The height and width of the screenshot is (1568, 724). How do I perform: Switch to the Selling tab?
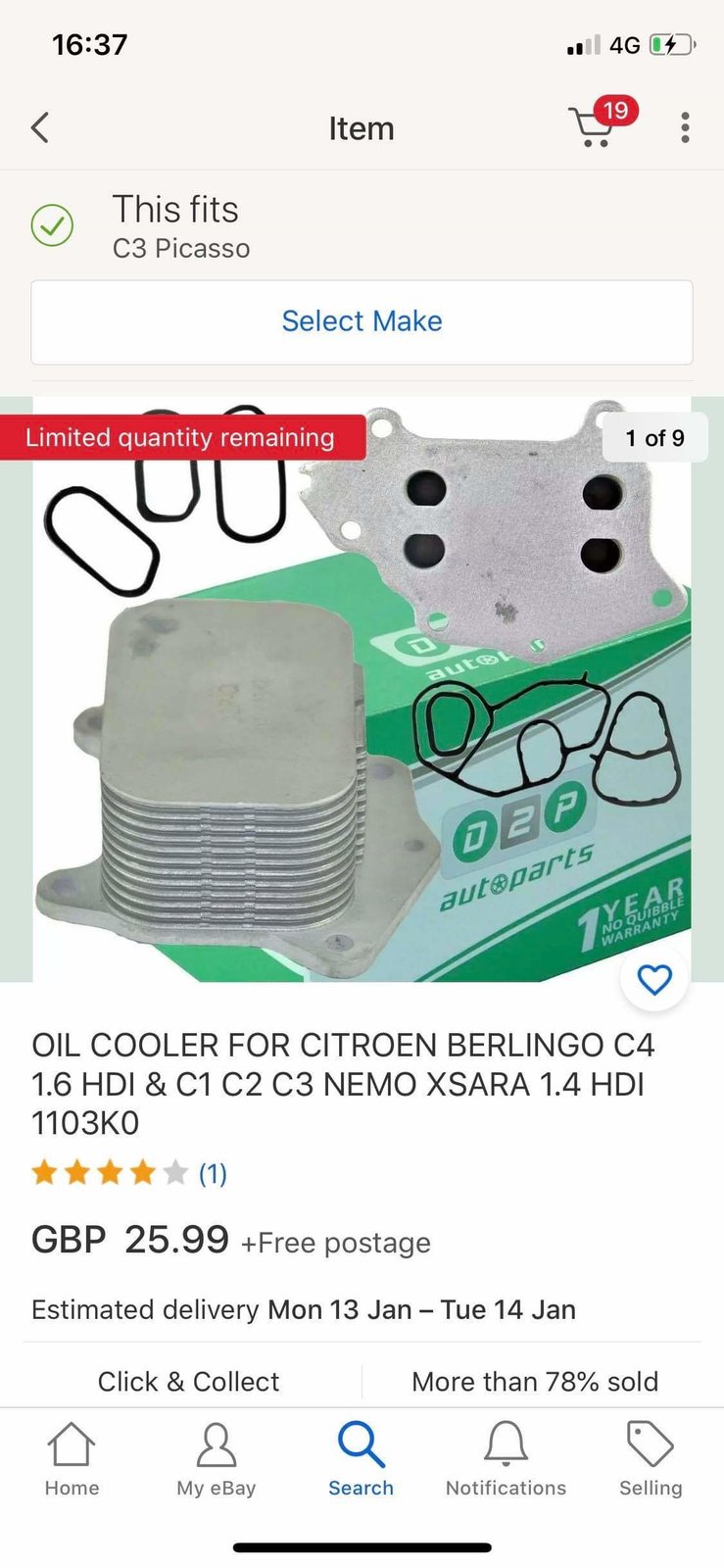(x=651, y=1460)
